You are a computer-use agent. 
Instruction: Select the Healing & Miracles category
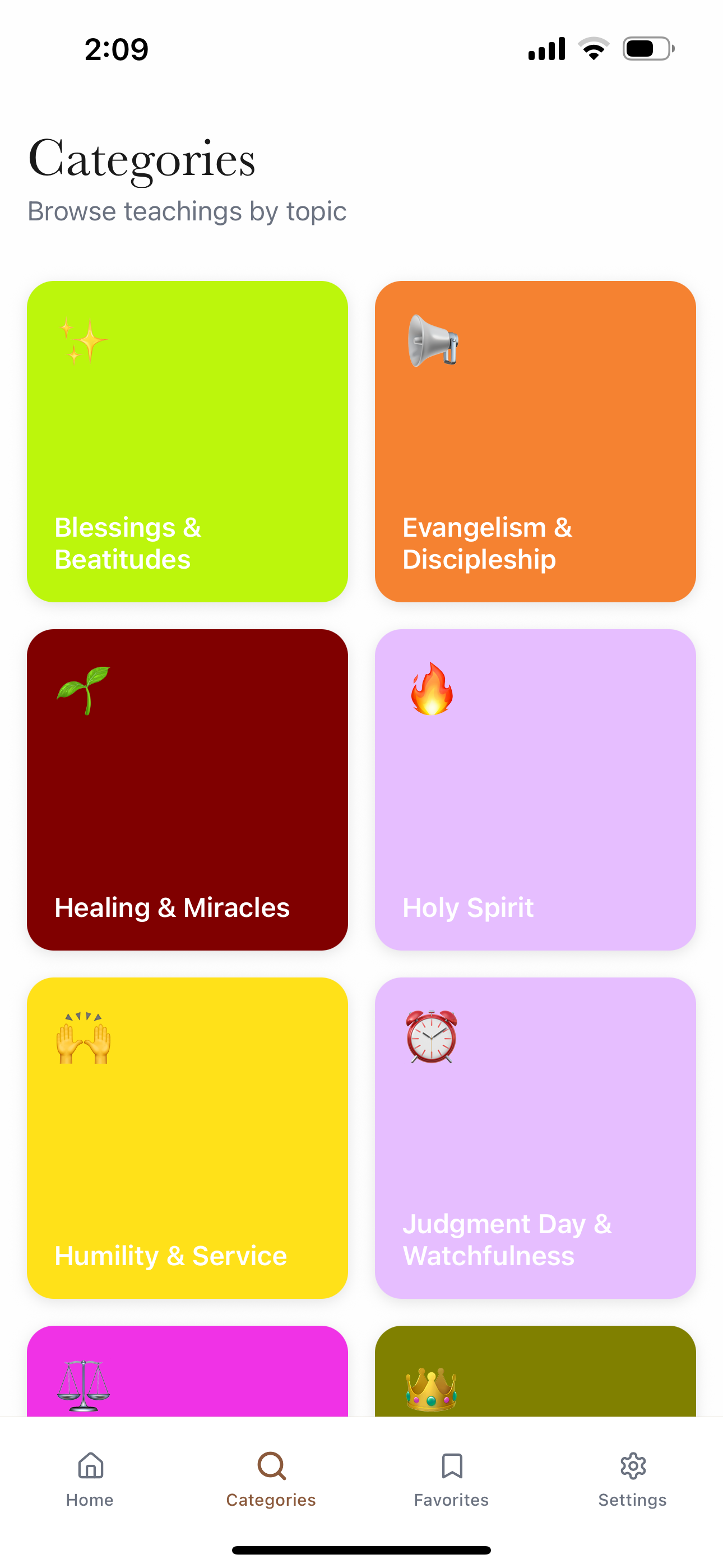187,790
